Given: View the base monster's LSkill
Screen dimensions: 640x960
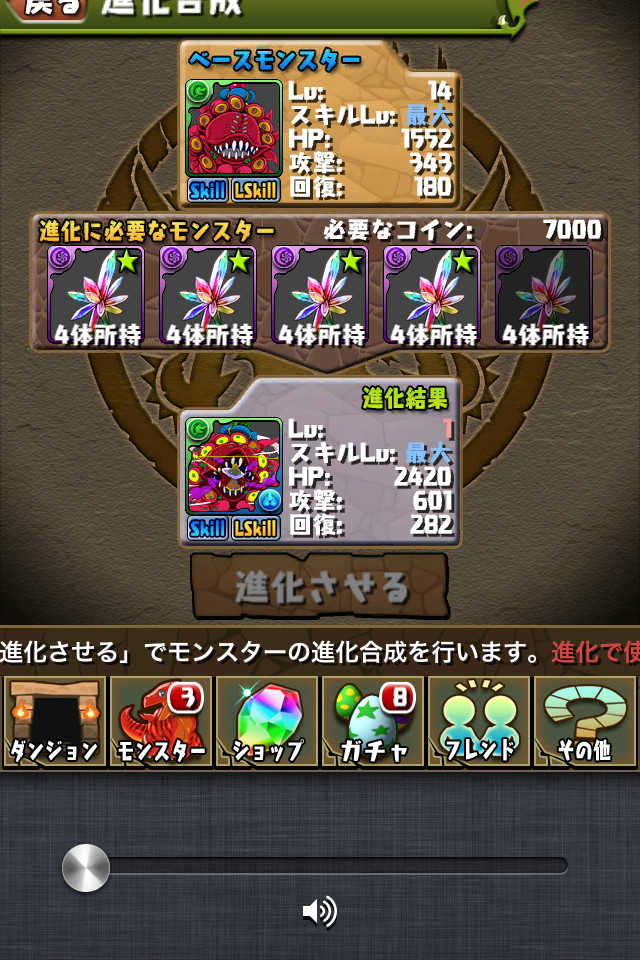Looking at the screenshot, I should click(256, 190).
